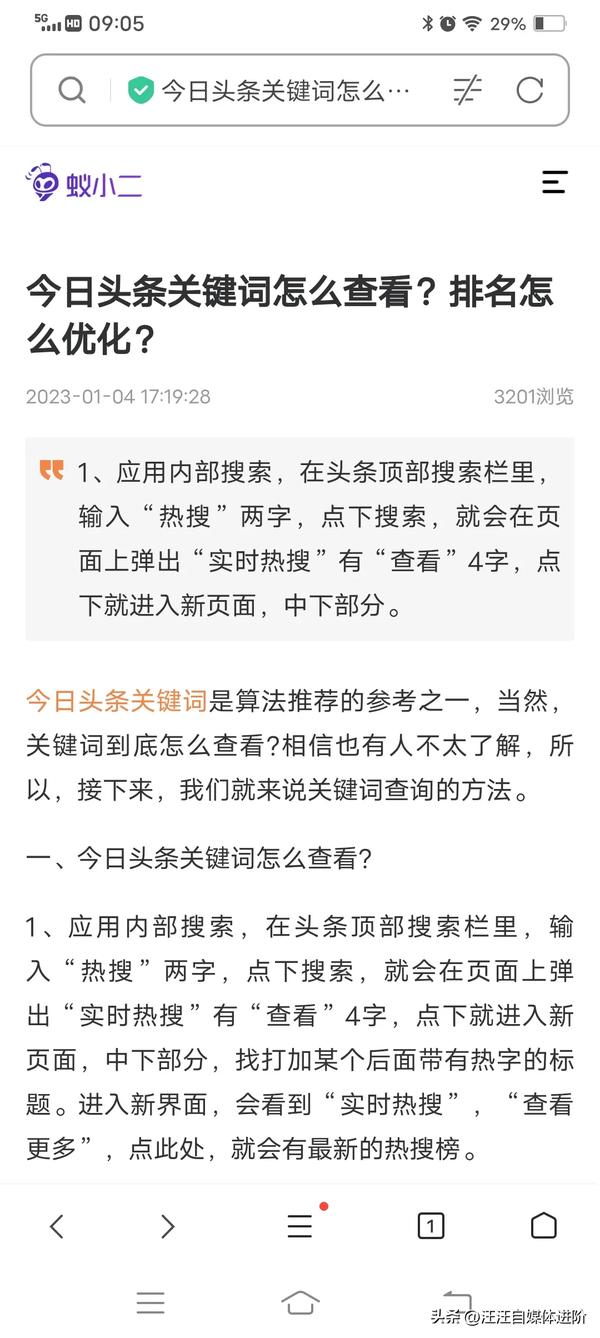The width and height of the screenshot is (600, 1338).
Task: Tap the system home button
Action: 300,1302
